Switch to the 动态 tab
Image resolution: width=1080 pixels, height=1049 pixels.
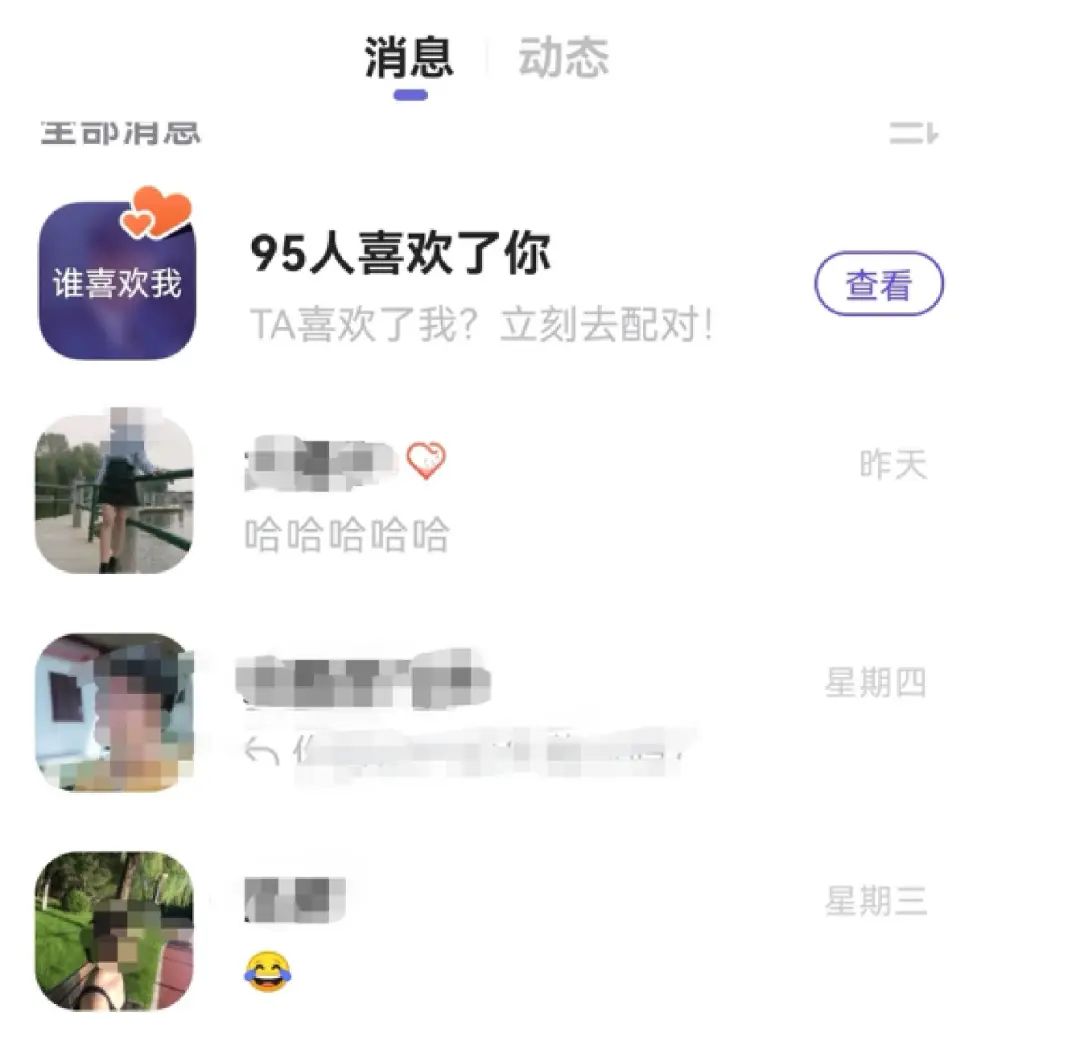coord(563,57)
